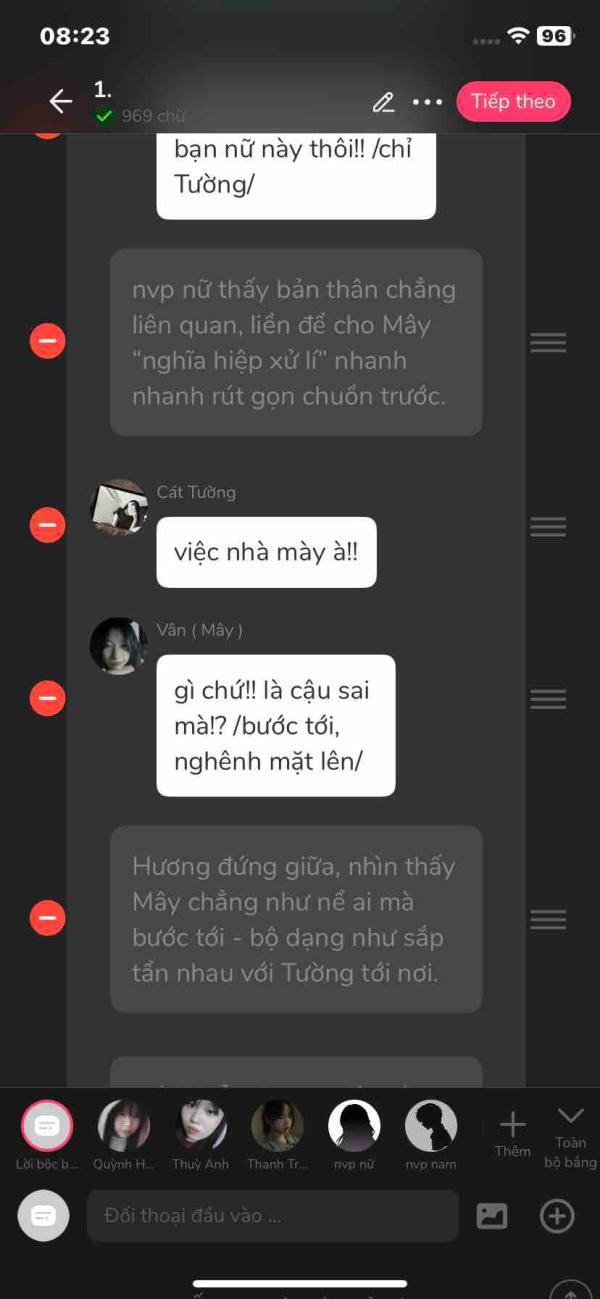Go back using the arrow icon
This screenshot has width=600, height=1299.
(61, 101)
